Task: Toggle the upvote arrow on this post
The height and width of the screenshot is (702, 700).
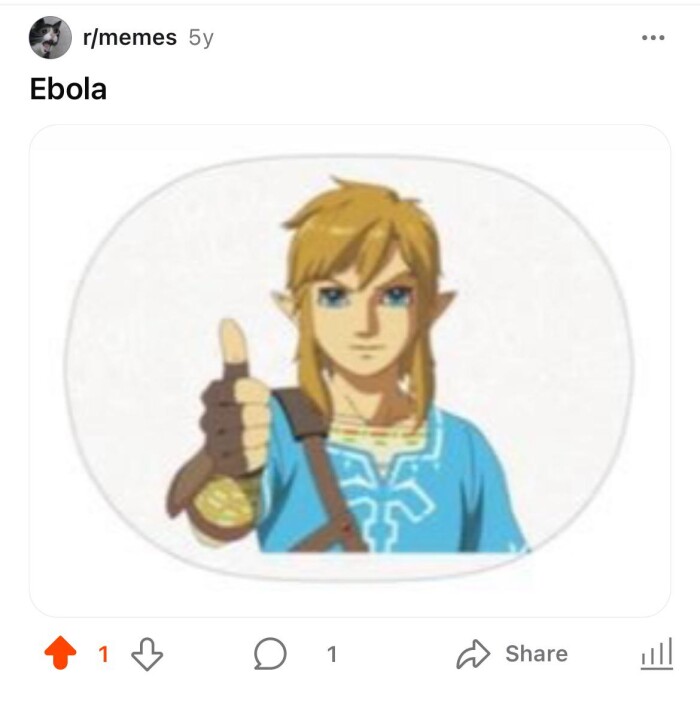Action: point(61,655)
